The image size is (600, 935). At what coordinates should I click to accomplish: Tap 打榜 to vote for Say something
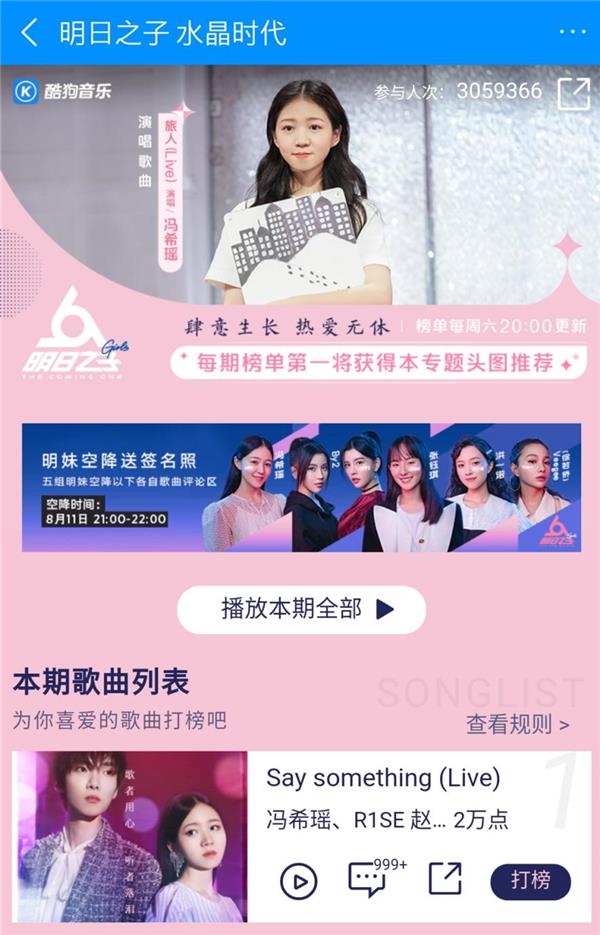[530, 881]
